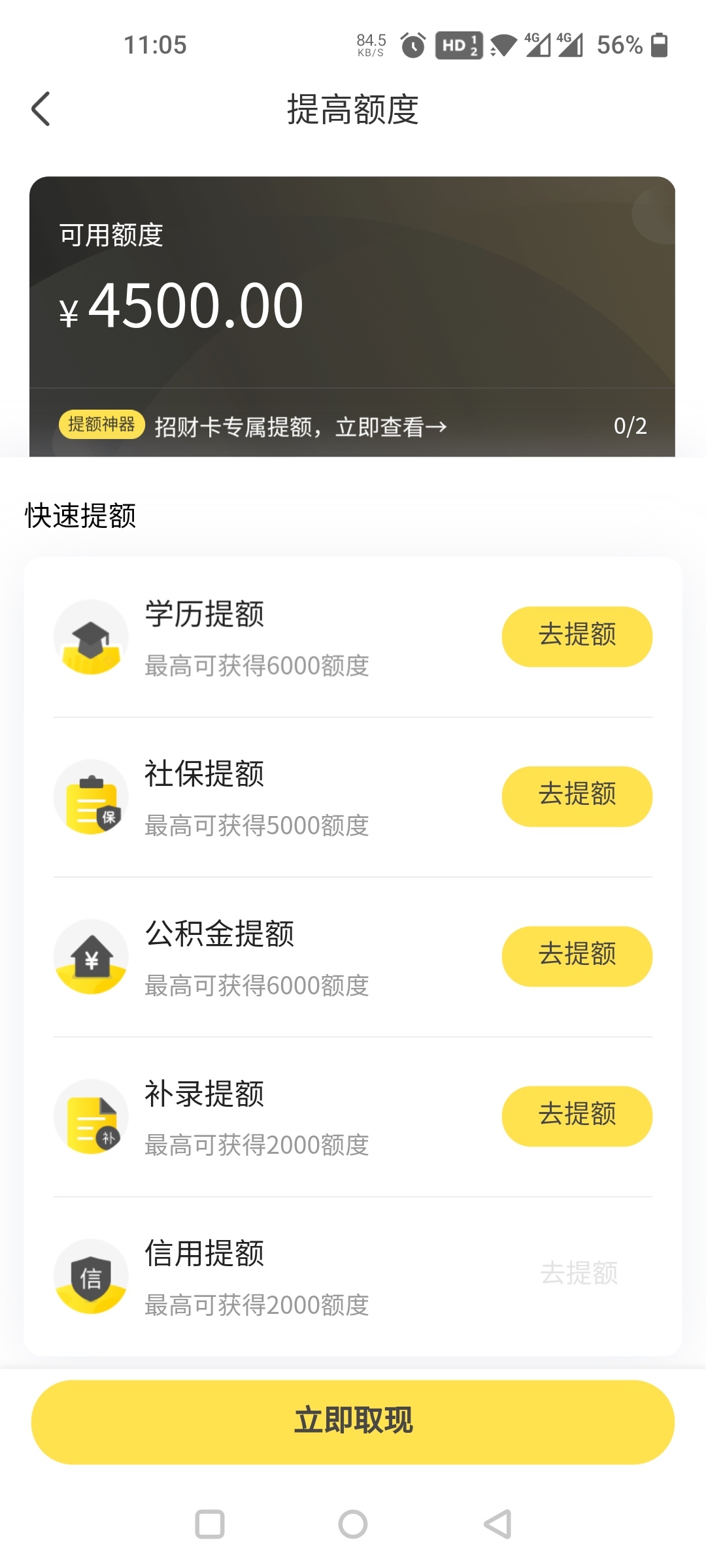Tap 去提额 for 公积金提额
Image resolution: width=706 pixels, height=1568 pixels.
[x=577, y=956]
